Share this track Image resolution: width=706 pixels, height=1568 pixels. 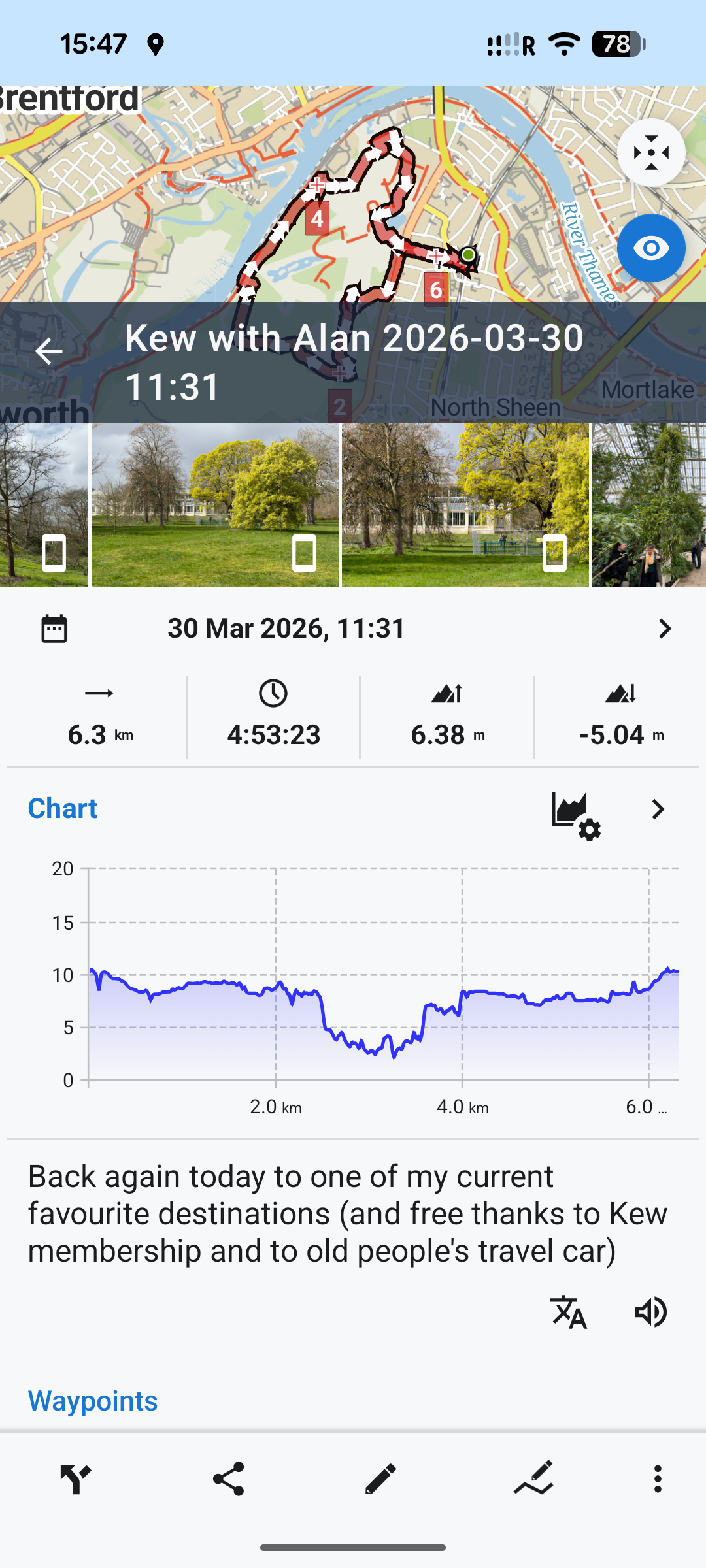pyautogui.click(x=228, y=1479)
